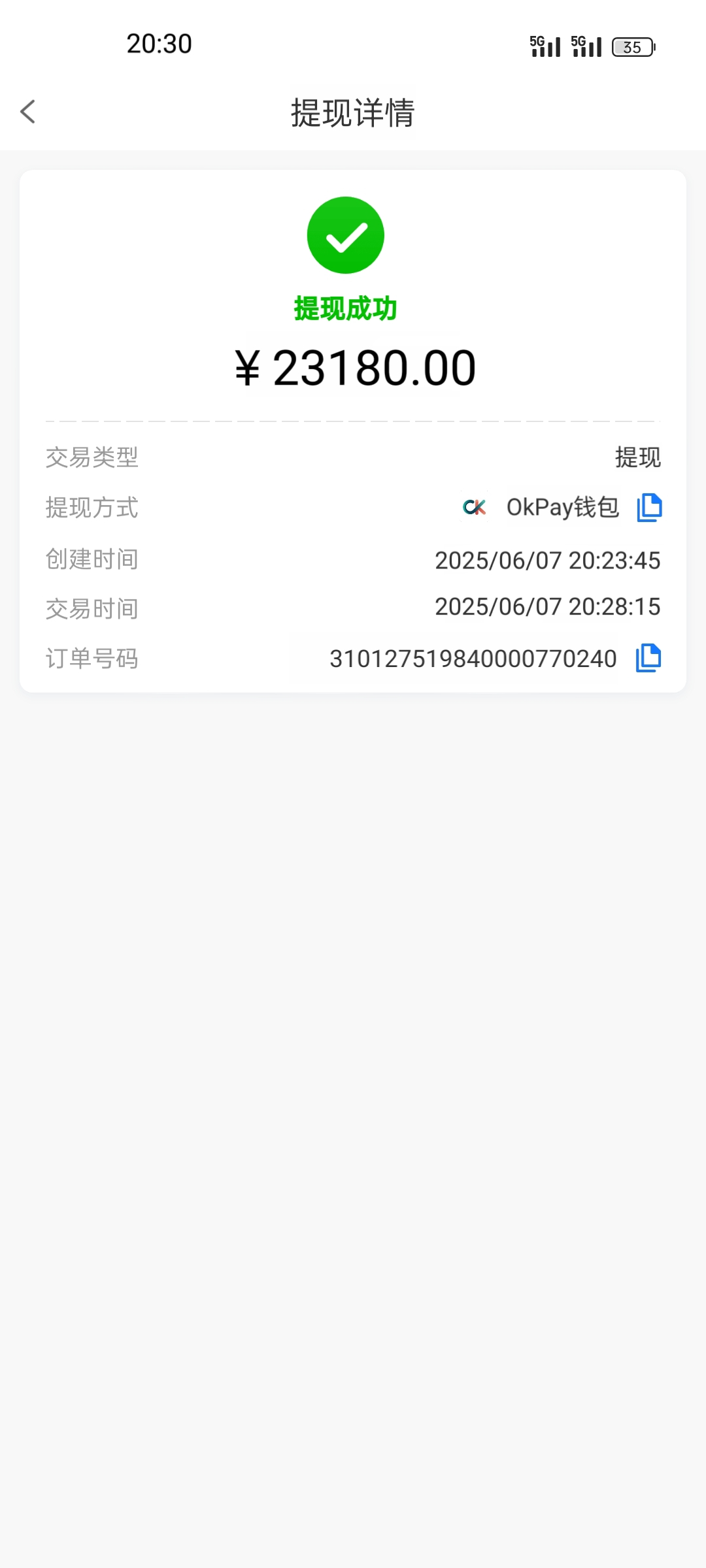Tap the back arrow to return
Image resolution: width=706 pixels, height=1568 pixels.
coord(28,112)
